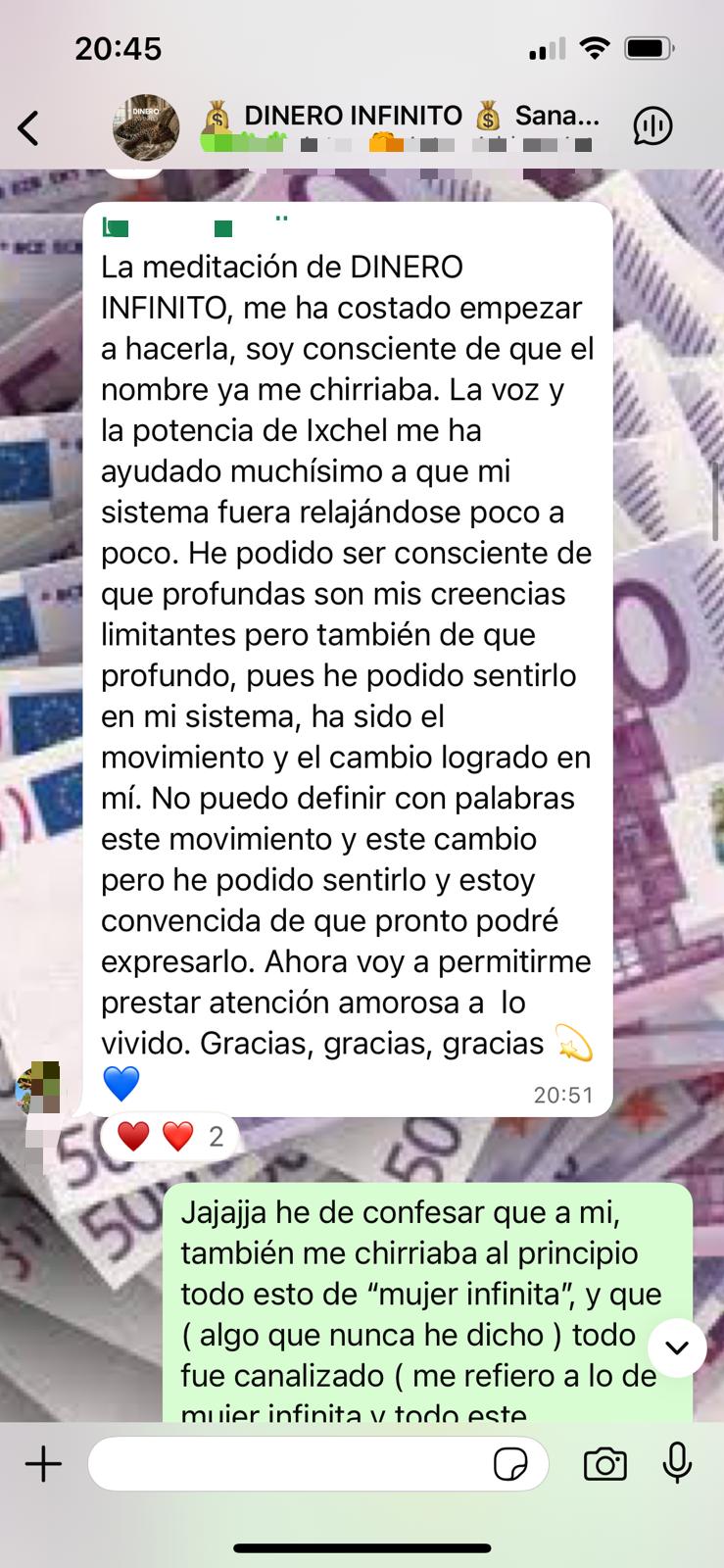Open the camera to send a photo
The width and height of the screenshot is (724, 1568).
click(604, 1465)
